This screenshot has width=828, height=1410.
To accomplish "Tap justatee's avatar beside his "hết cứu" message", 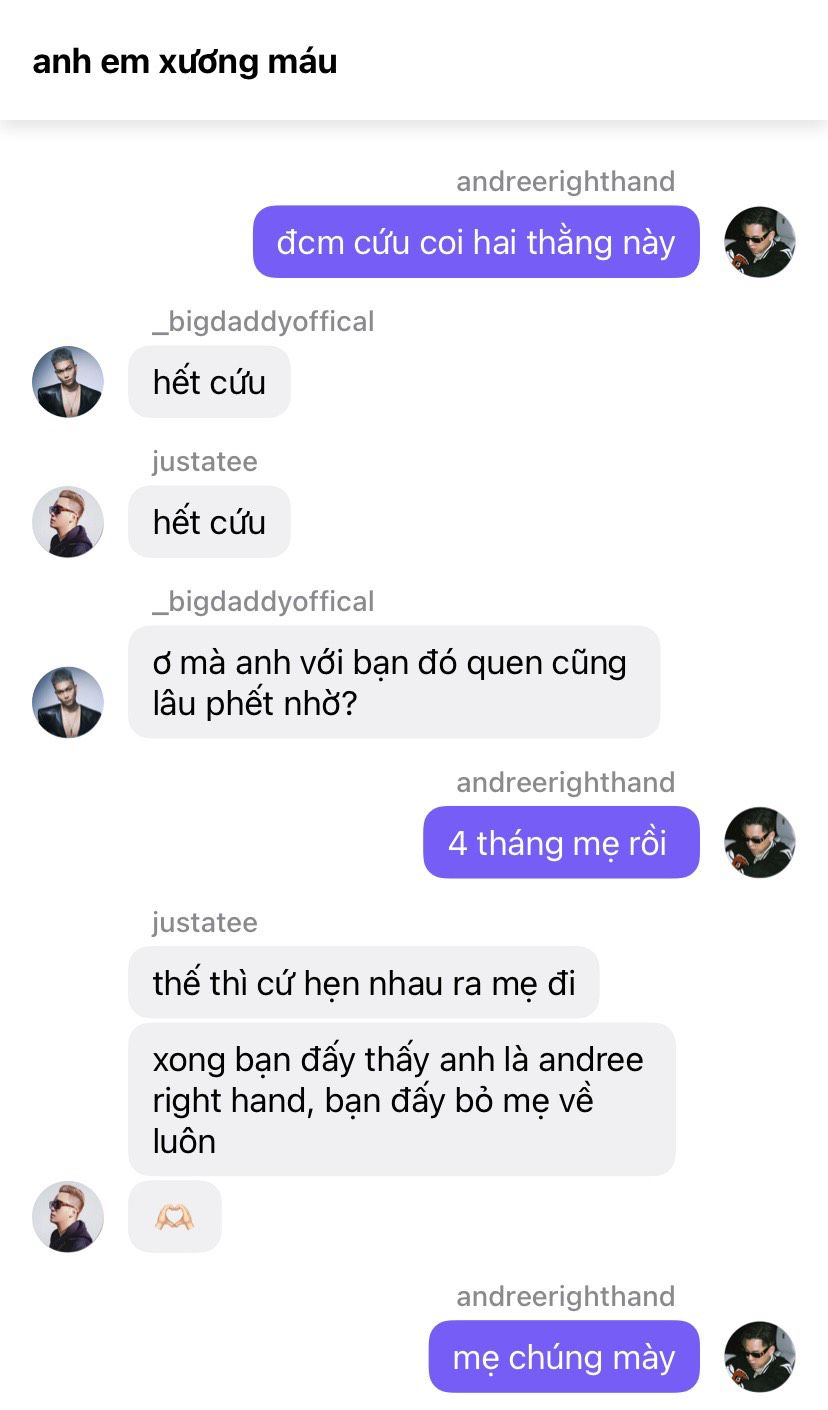I will pos(68,522).
